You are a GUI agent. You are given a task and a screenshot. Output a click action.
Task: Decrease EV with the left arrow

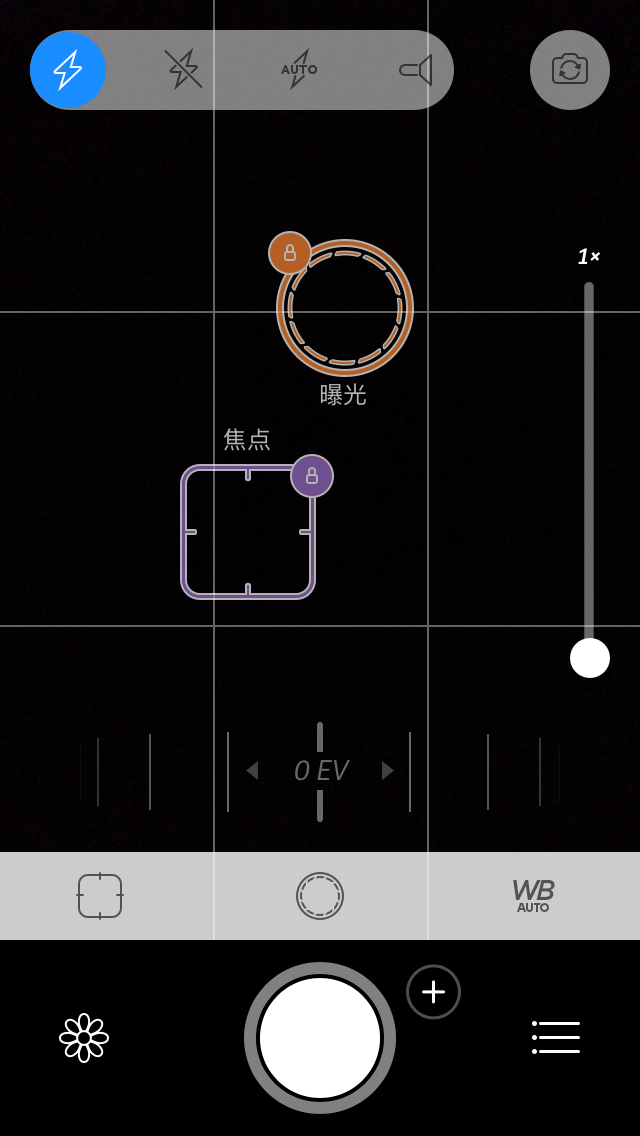click(252, 770)
